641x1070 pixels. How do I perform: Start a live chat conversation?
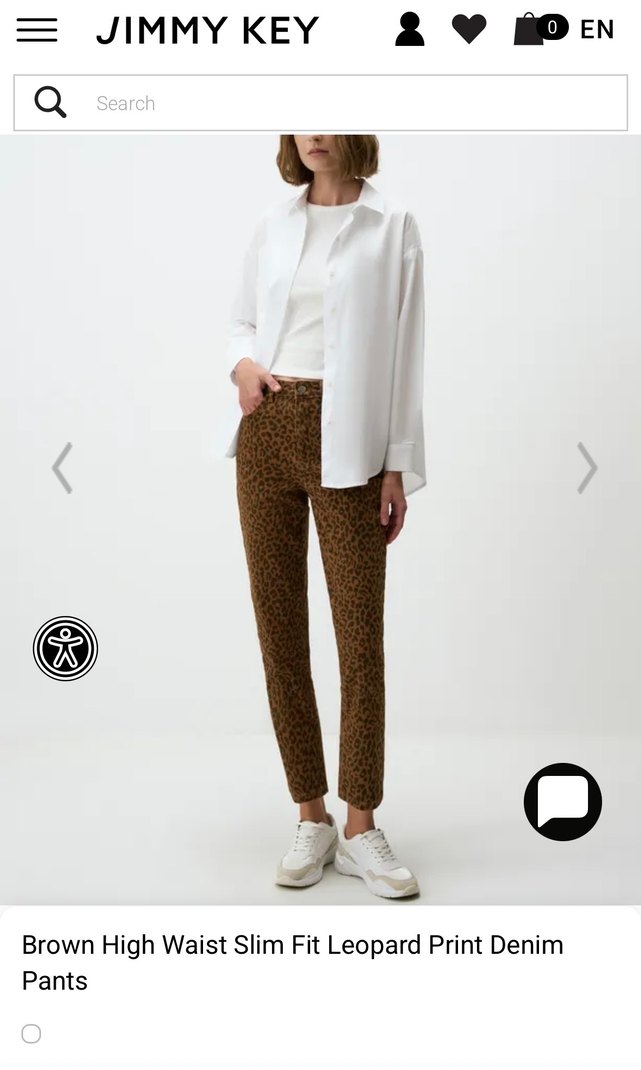pyautogui.click(x=563, y=801)
